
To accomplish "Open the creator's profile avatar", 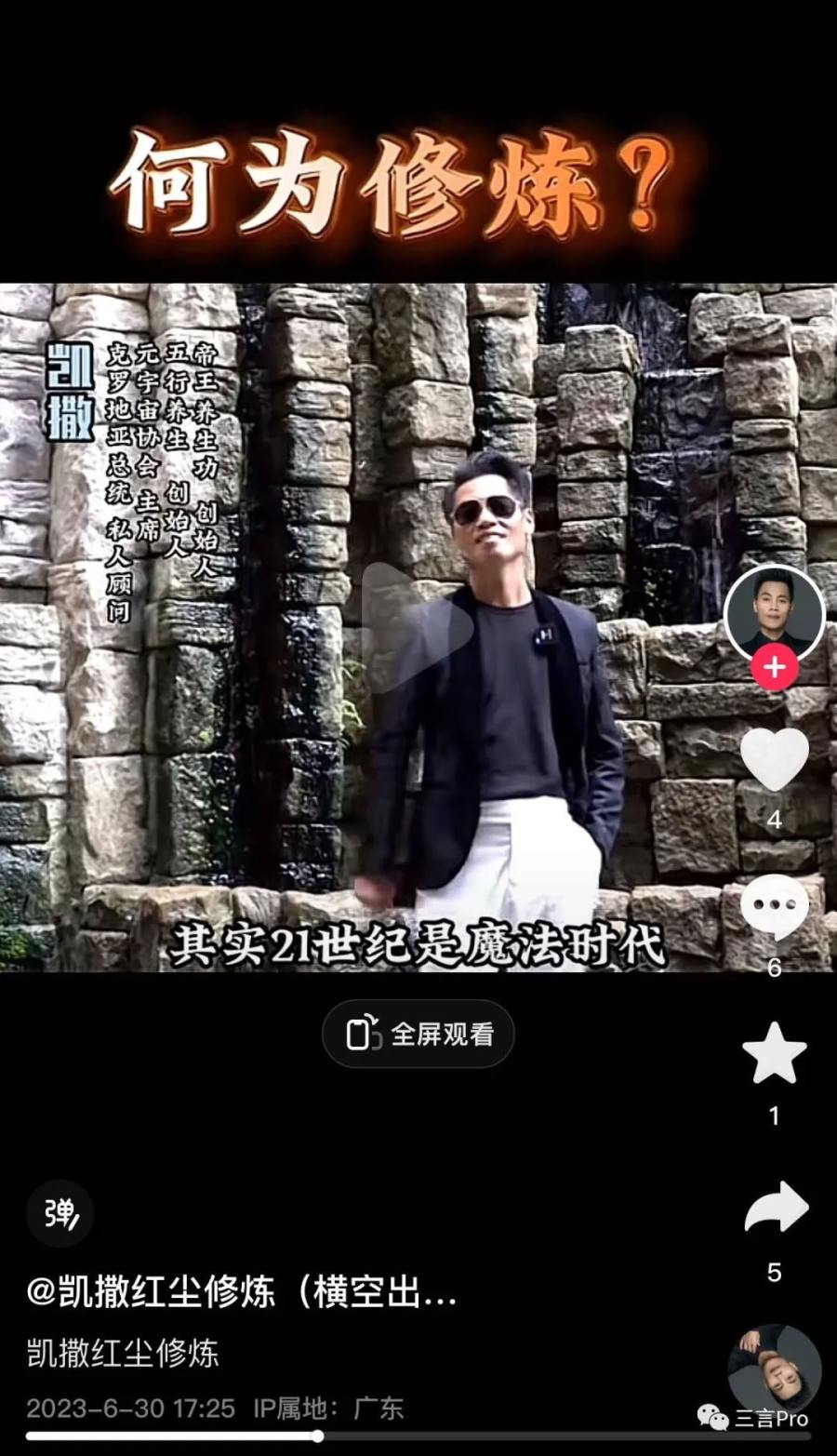I will pyautogui.click(x=774, y=611).
